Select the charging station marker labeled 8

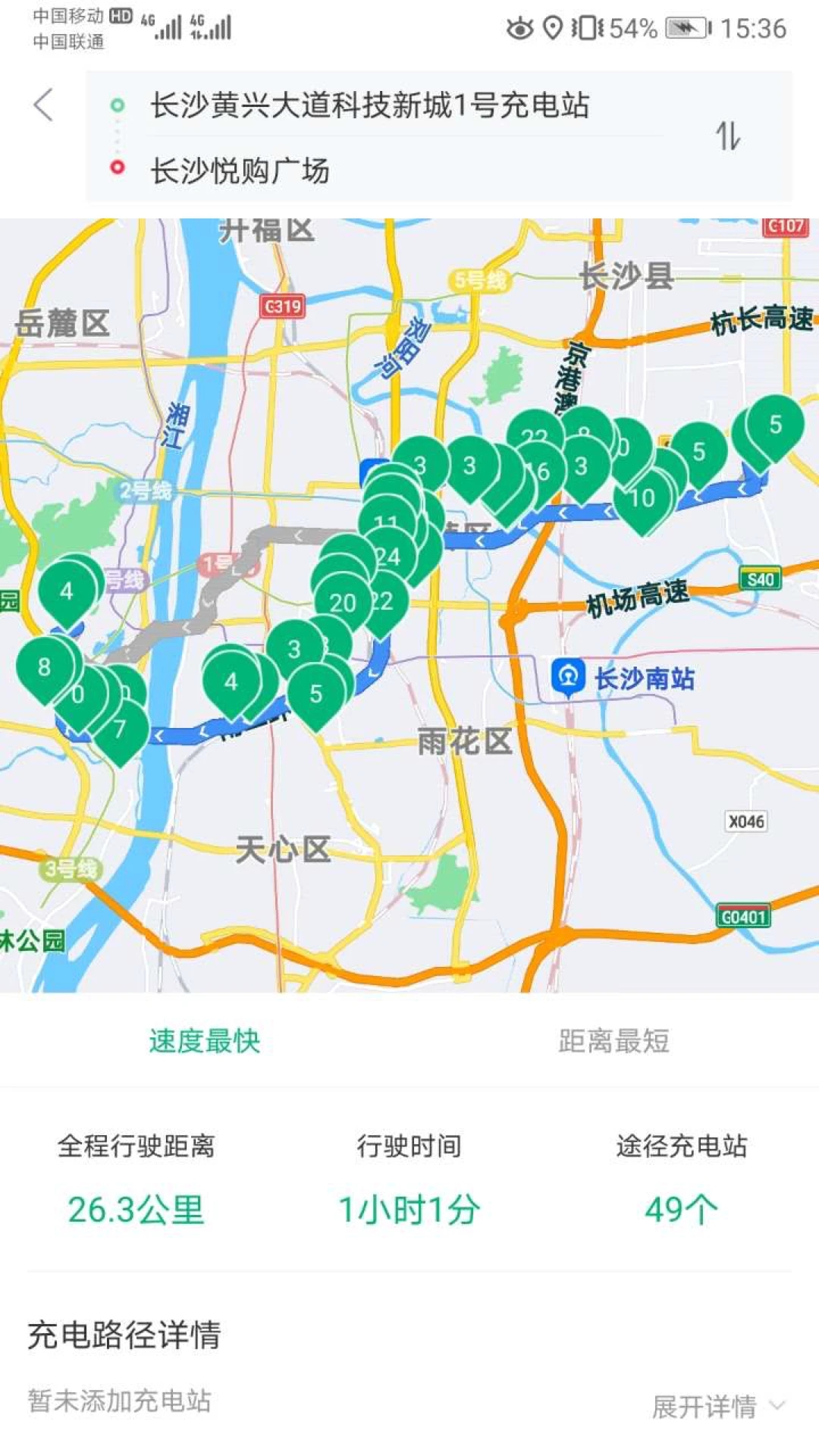click(x=44, y=667)
